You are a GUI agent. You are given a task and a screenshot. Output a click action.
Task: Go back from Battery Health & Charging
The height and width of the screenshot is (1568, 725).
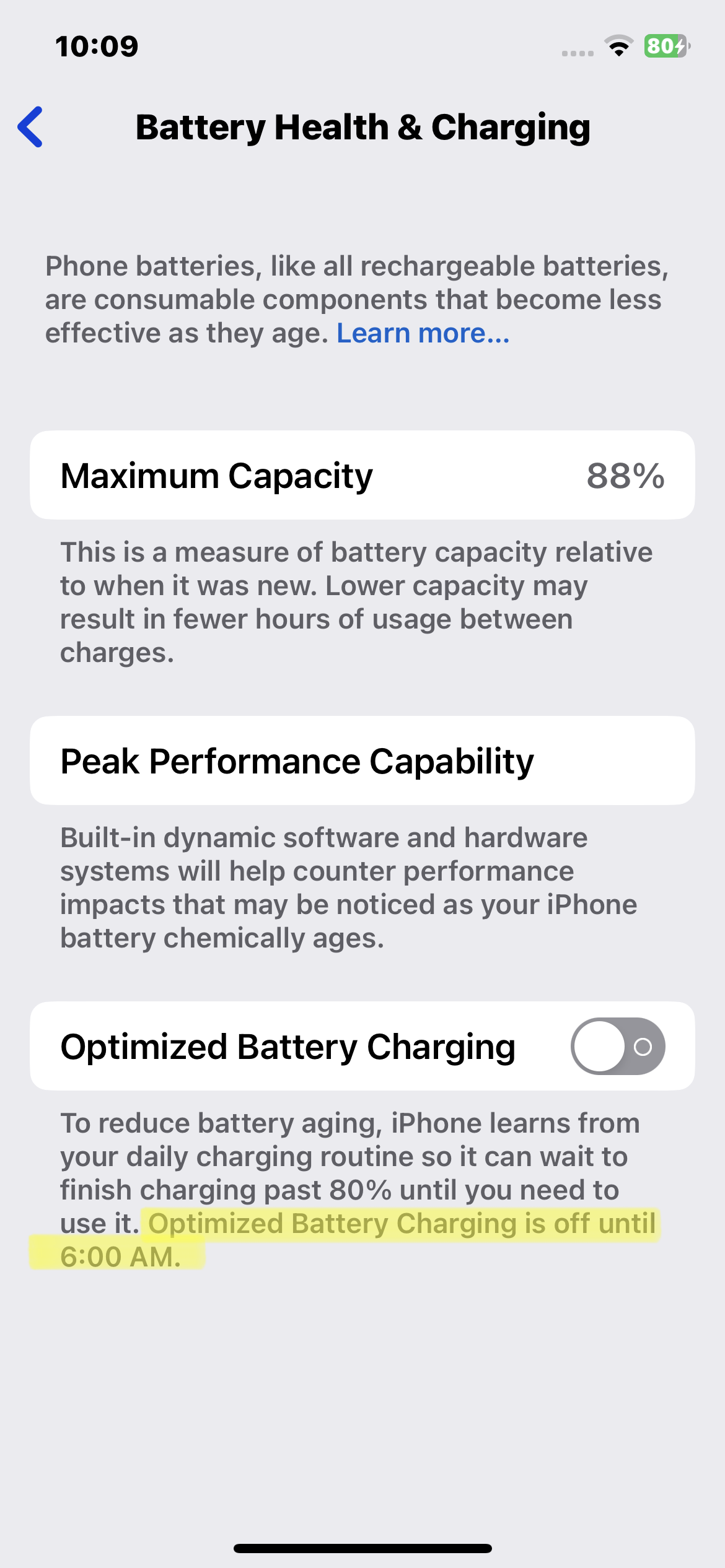(31, 127)
